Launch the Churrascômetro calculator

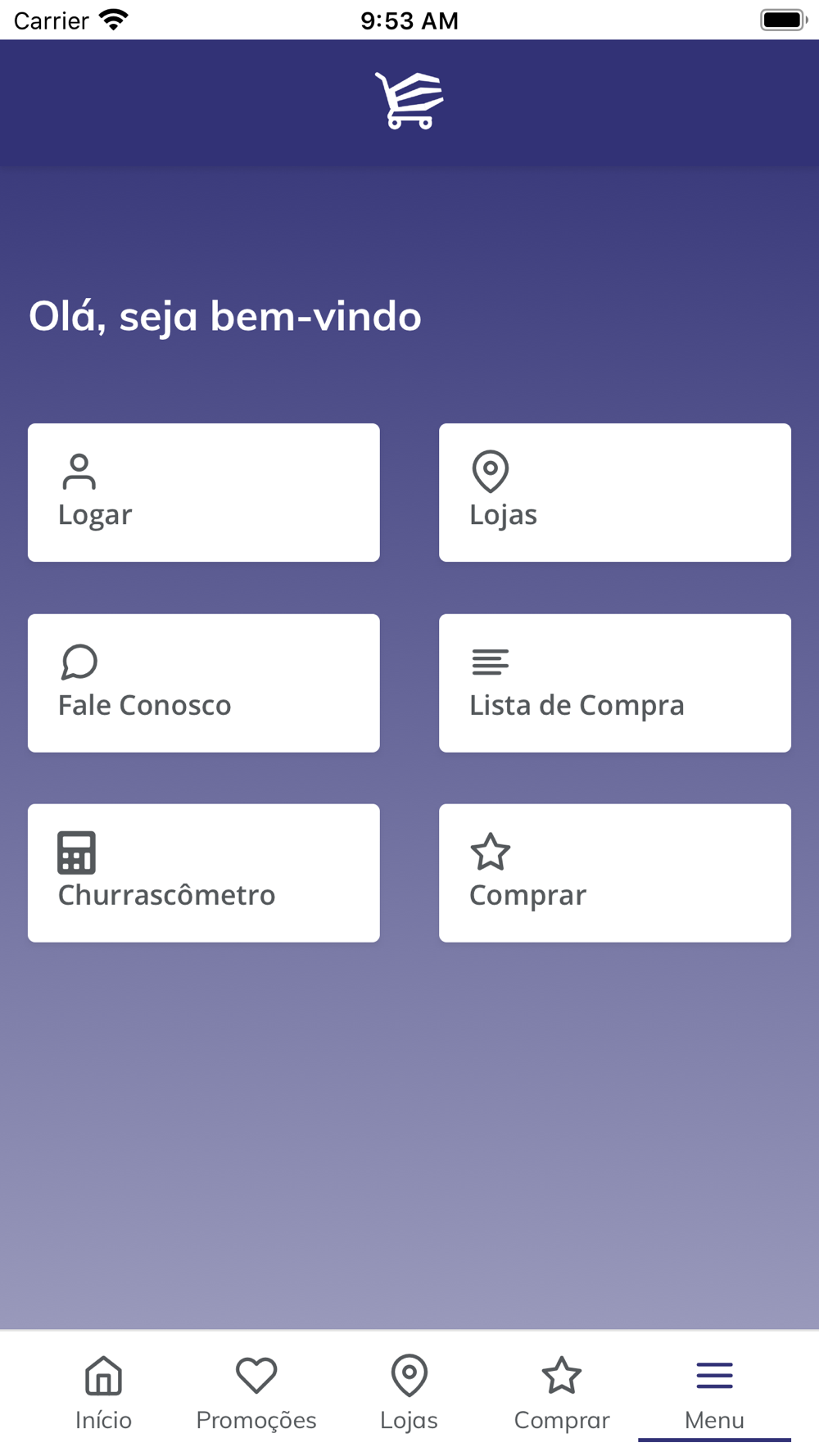click(203, 873)
